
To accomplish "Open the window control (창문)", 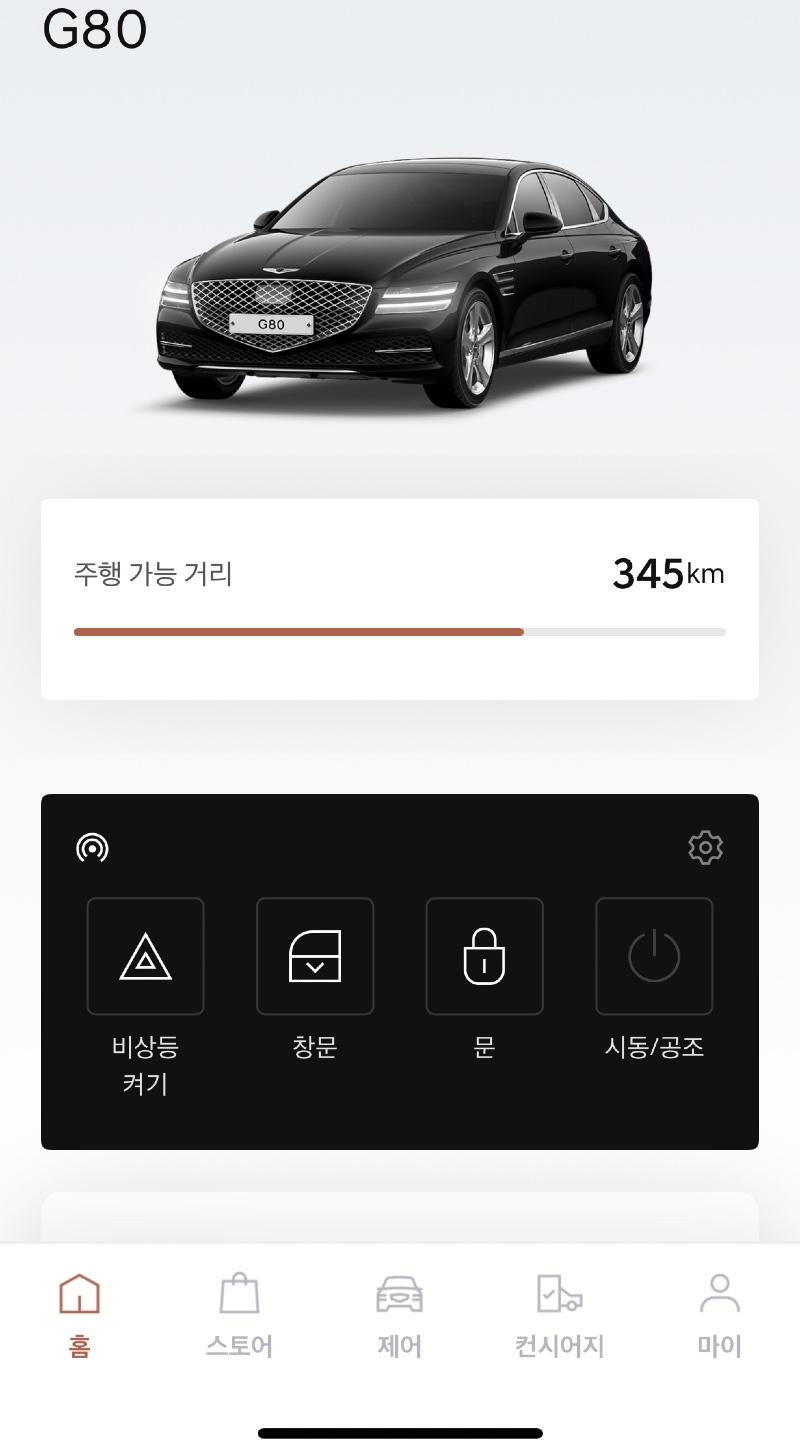I will click(315, 956).
